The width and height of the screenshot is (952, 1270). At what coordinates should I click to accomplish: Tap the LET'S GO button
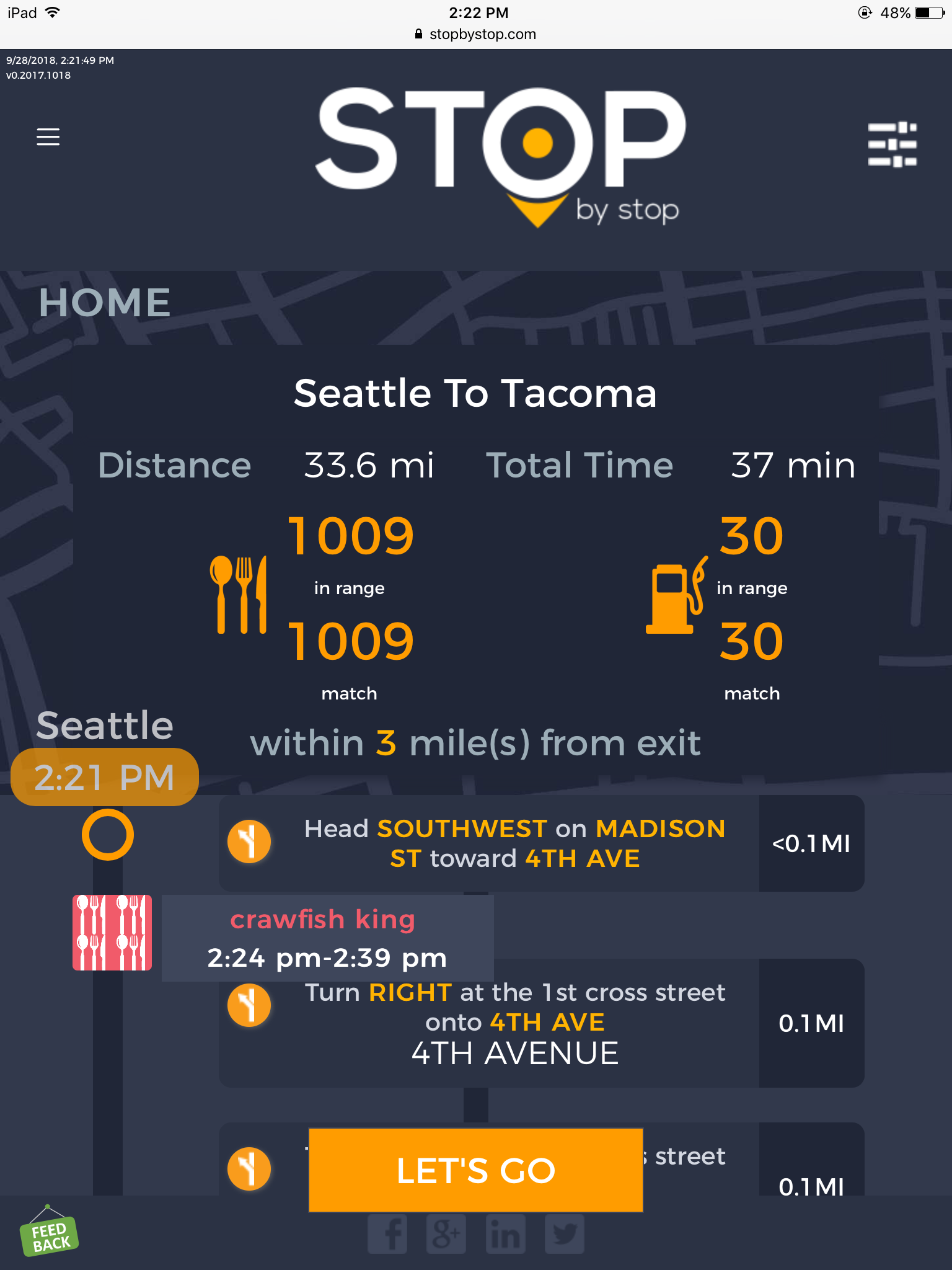(x=475, y=1170)
